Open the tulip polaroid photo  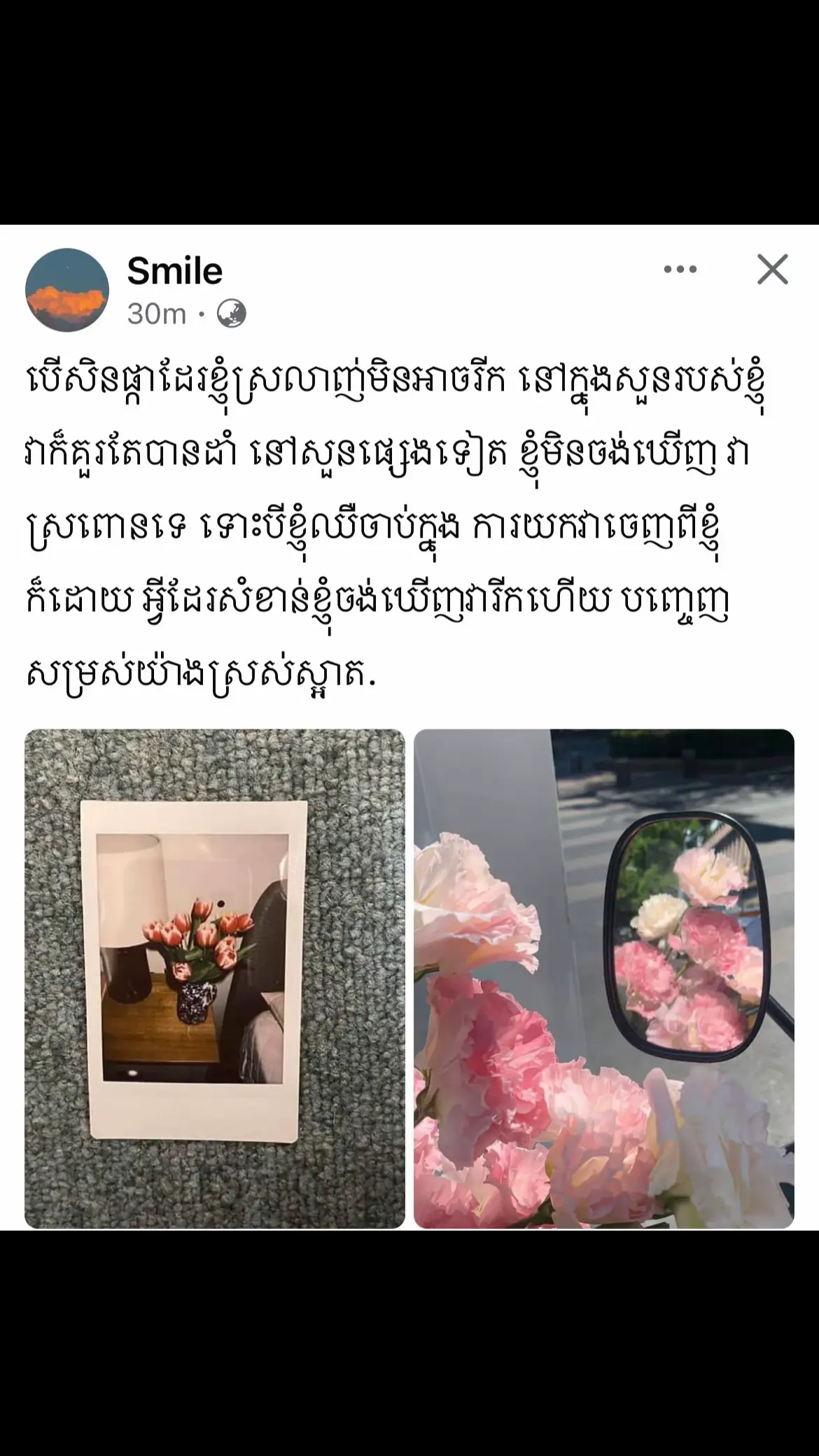click(x=215, y=979)
